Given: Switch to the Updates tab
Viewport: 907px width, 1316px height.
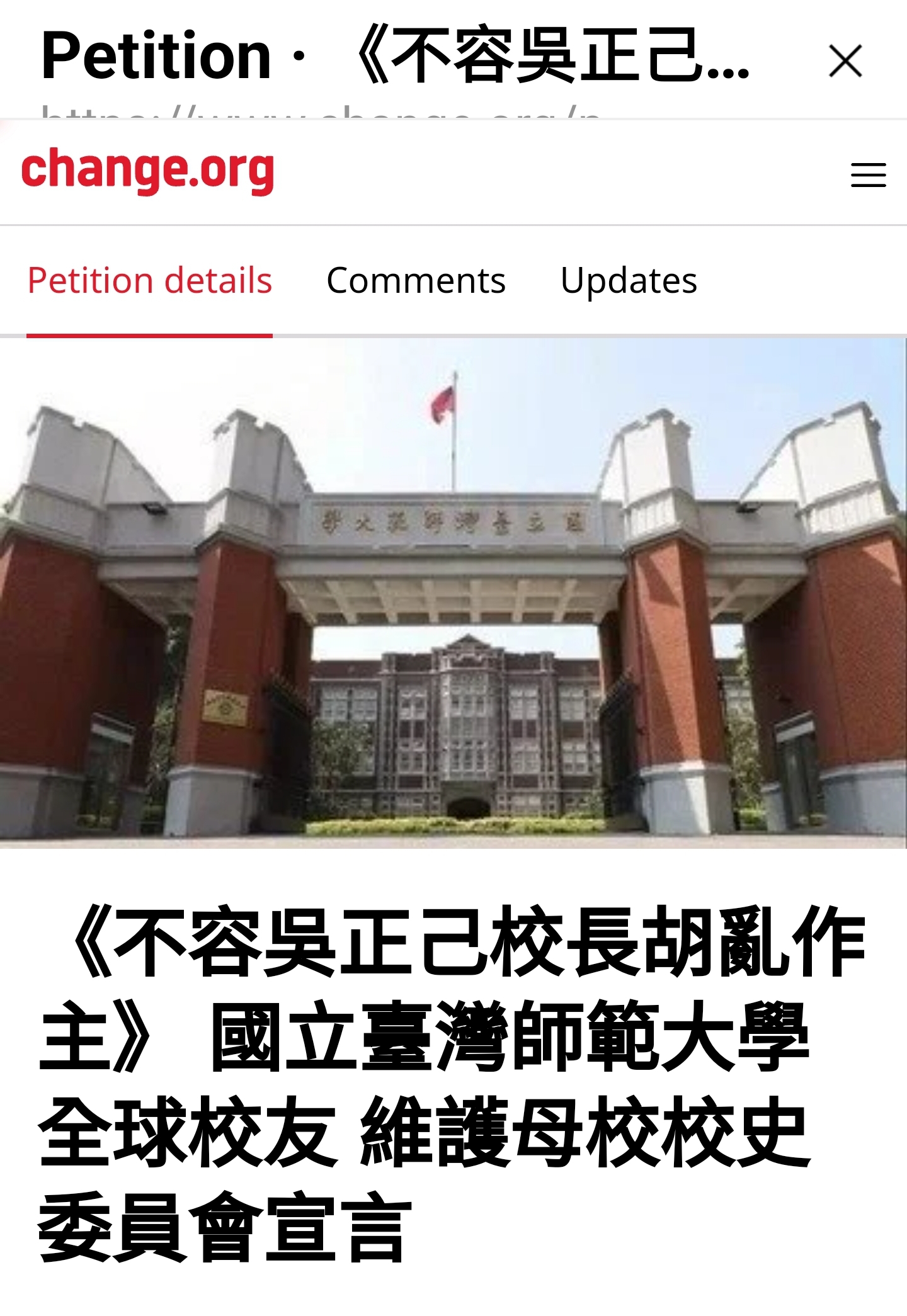Looking at the screenshot, I should pyautogui.click(x=629, y=281).
